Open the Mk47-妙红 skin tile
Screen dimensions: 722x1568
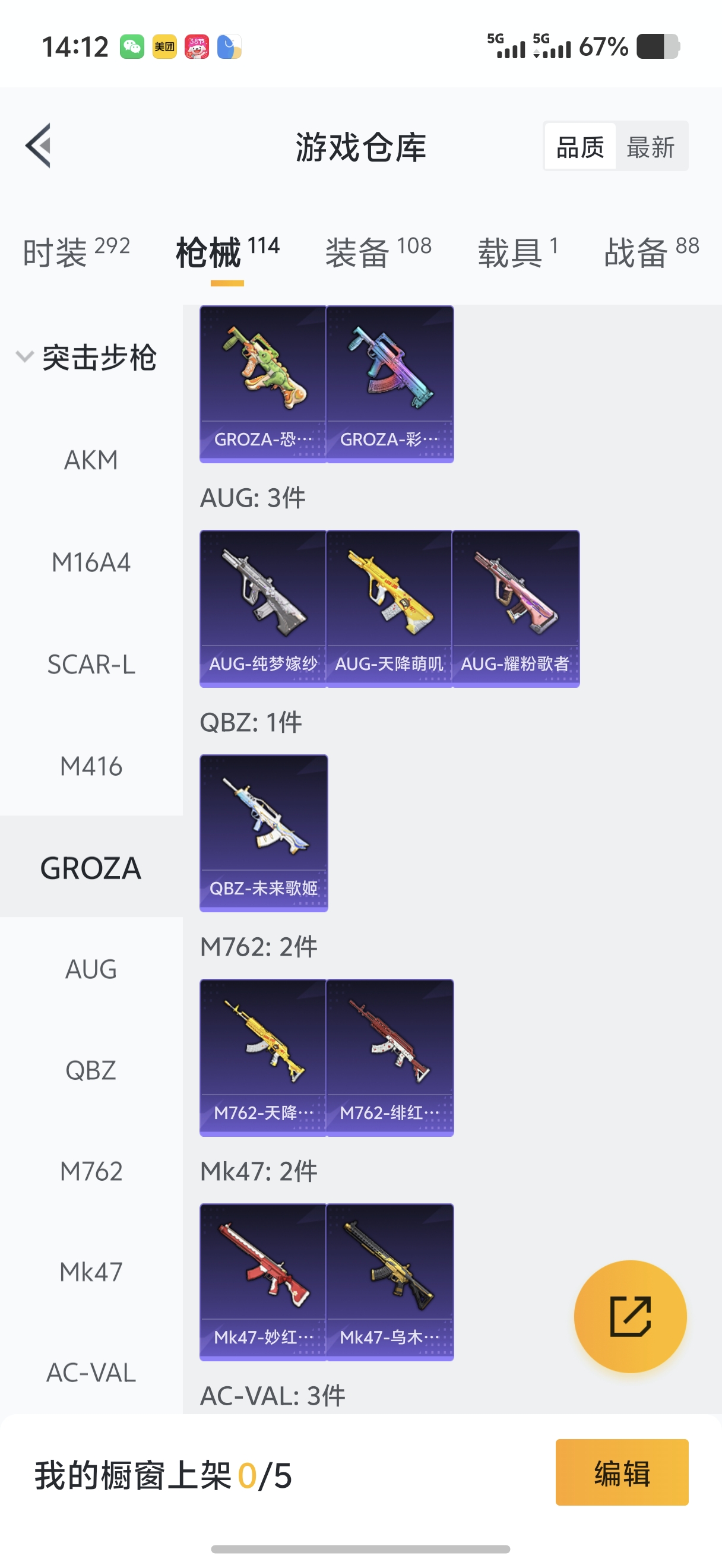click(x=264, y=1282)
